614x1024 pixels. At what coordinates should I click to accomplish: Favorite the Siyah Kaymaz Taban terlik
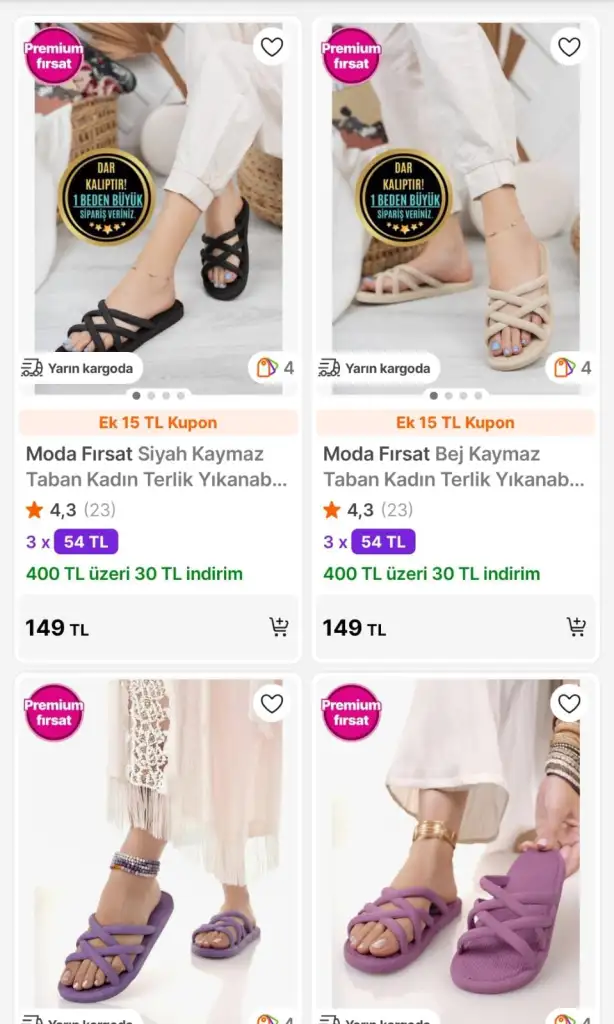point(272,47)
